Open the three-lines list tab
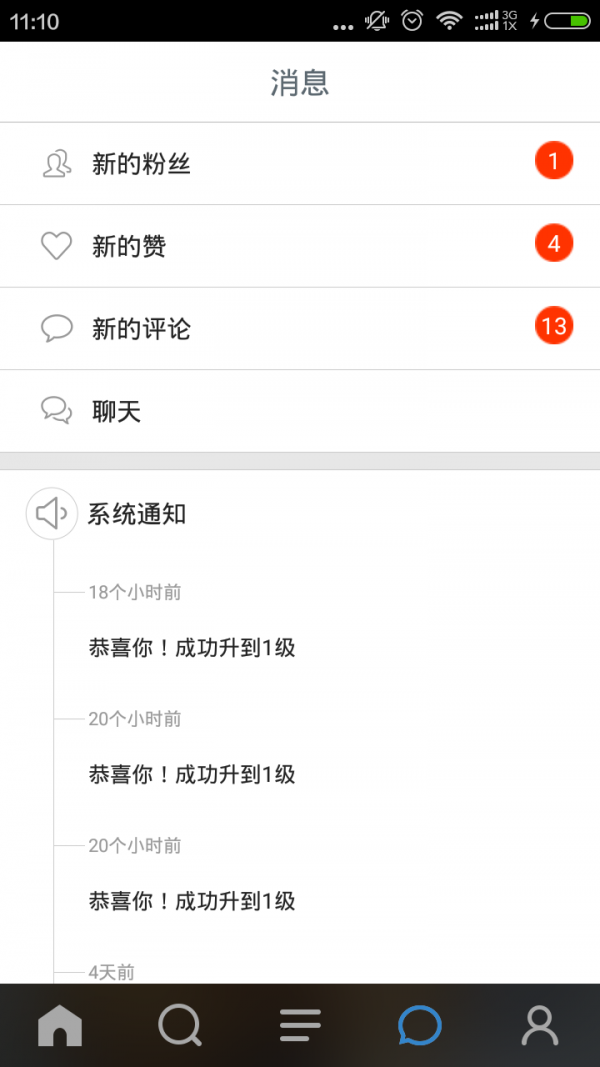 [300, 1025]
